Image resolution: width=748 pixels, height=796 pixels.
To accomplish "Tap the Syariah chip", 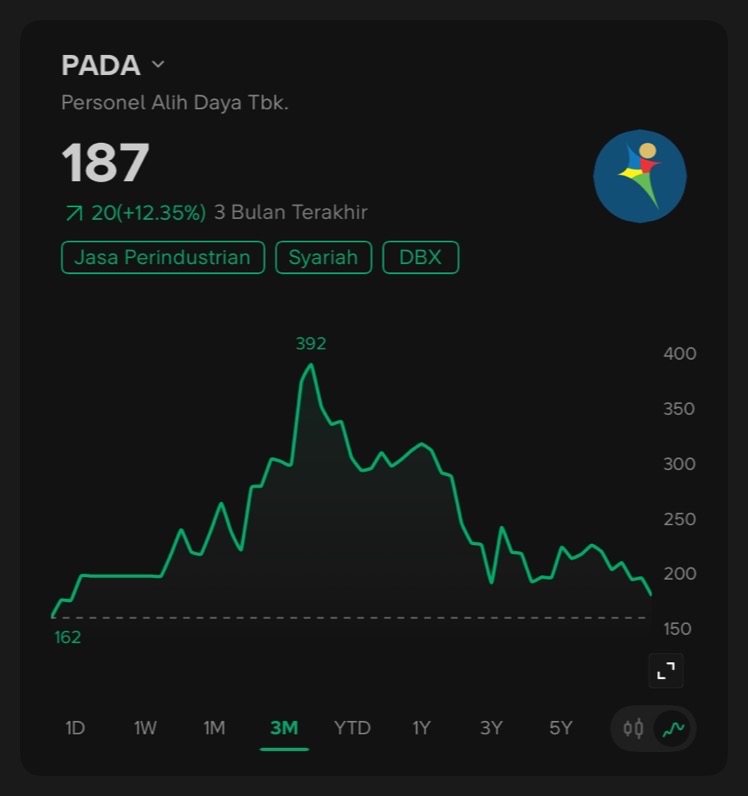I will coord(323,257).
